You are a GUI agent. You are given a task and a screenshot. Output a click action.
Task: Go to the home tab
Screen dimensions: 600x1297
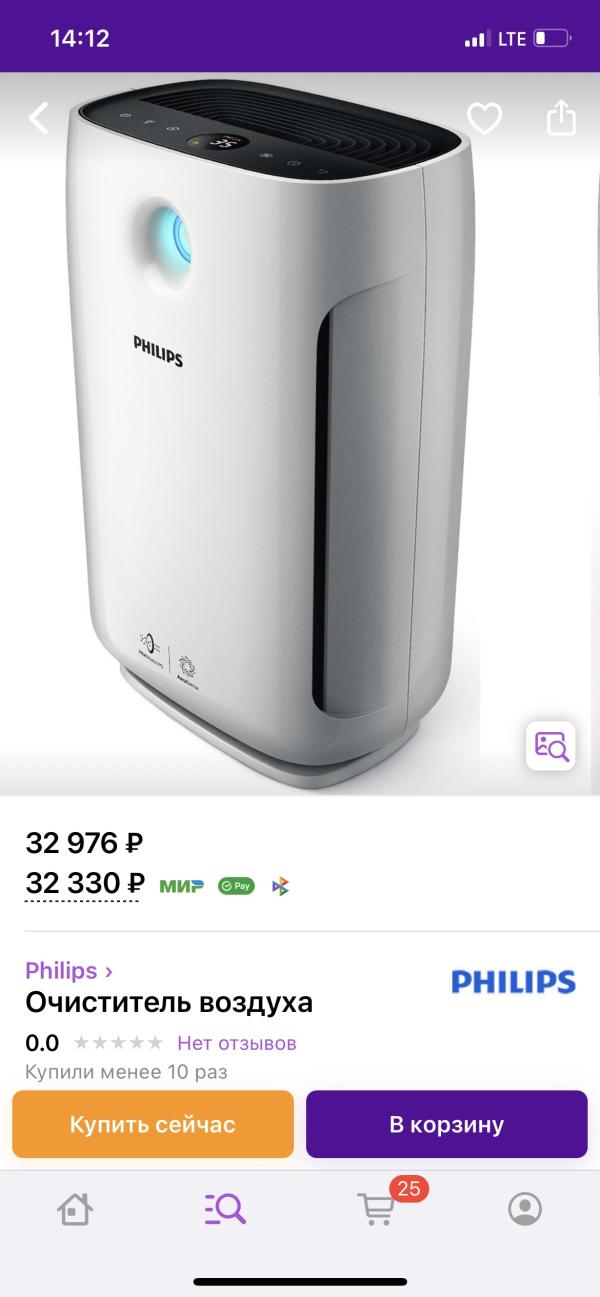point(75,1209)
